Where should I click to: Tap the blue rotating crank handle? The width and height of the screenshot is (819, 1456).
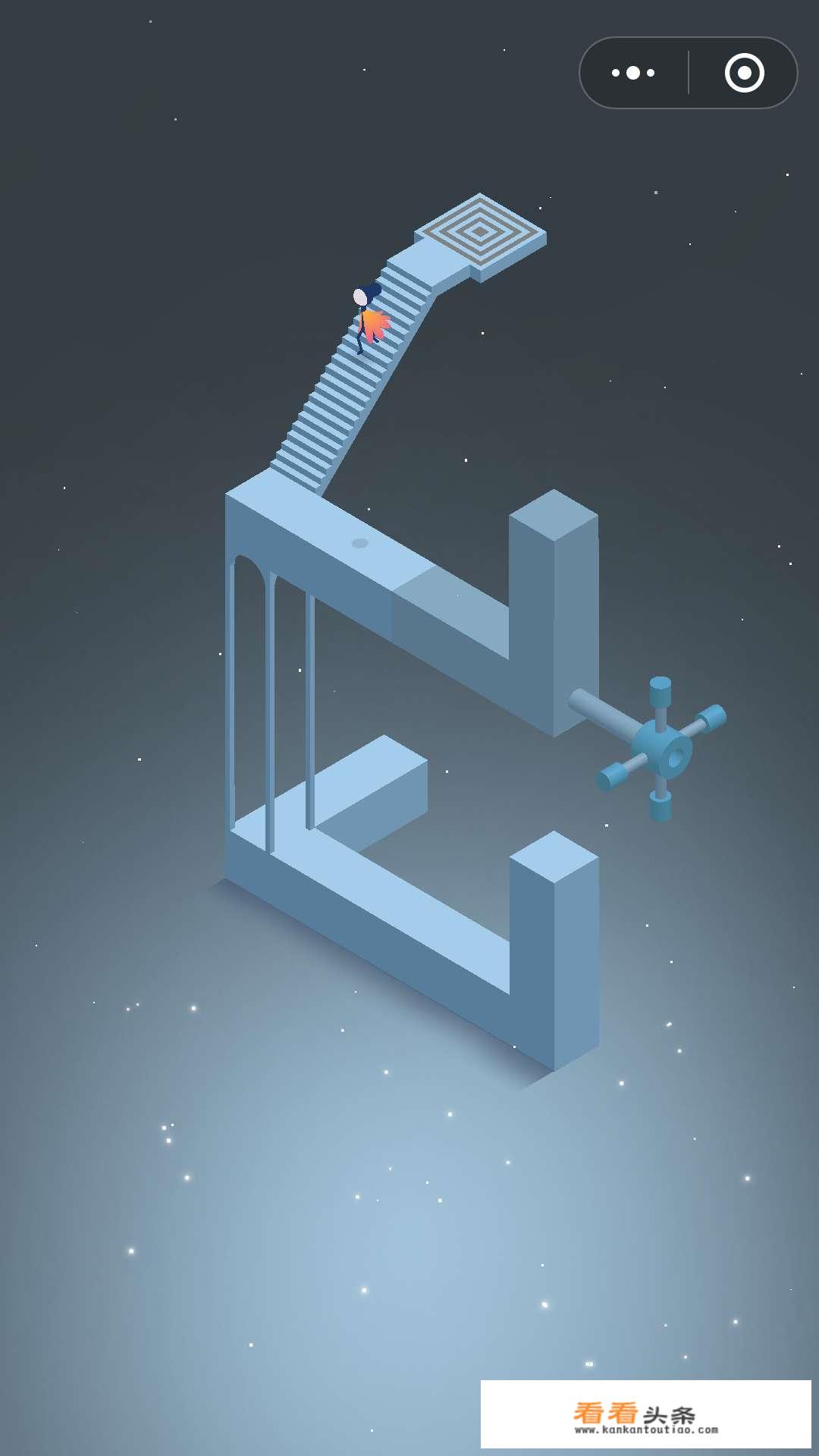(x=661, y=749)
